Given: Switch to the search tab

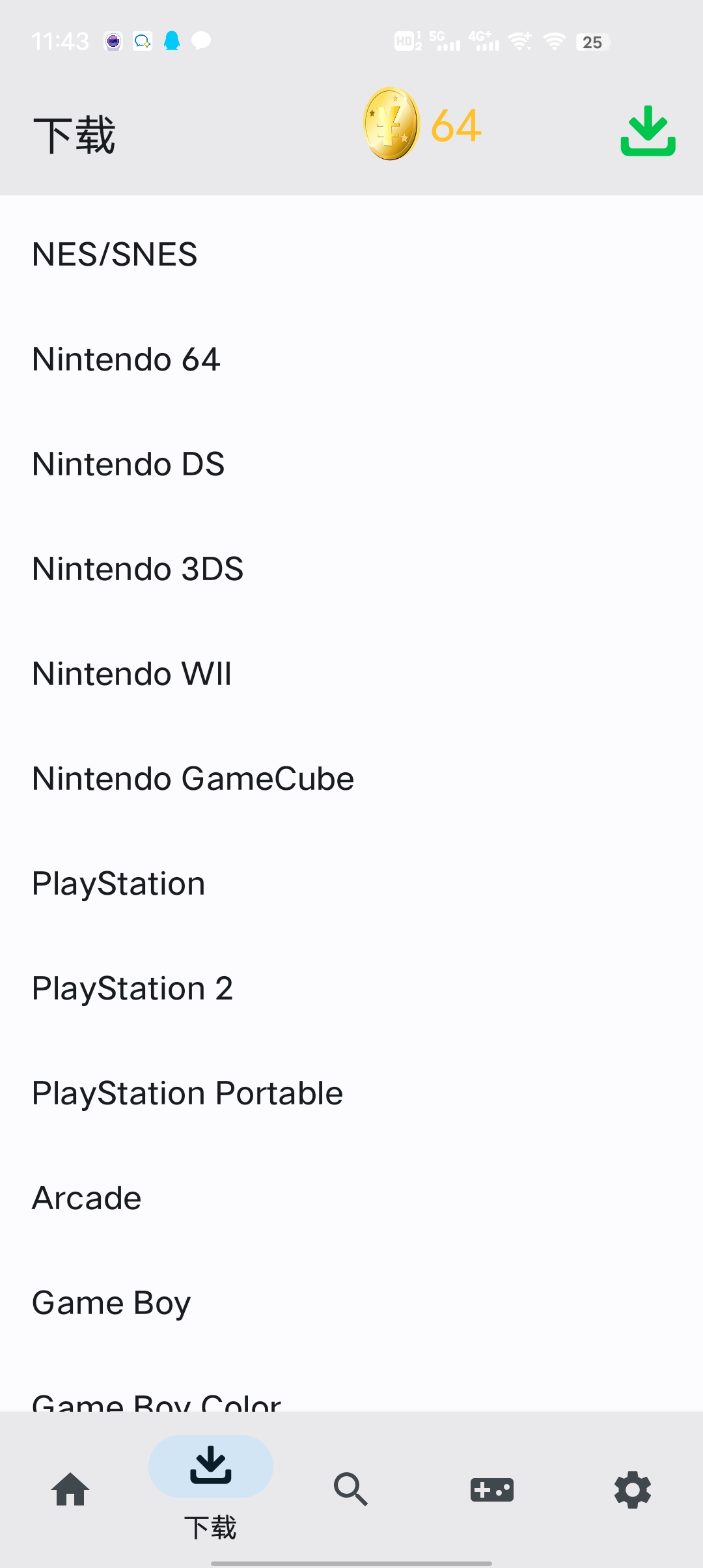Looking at the screenshot, I should 351,1489.
